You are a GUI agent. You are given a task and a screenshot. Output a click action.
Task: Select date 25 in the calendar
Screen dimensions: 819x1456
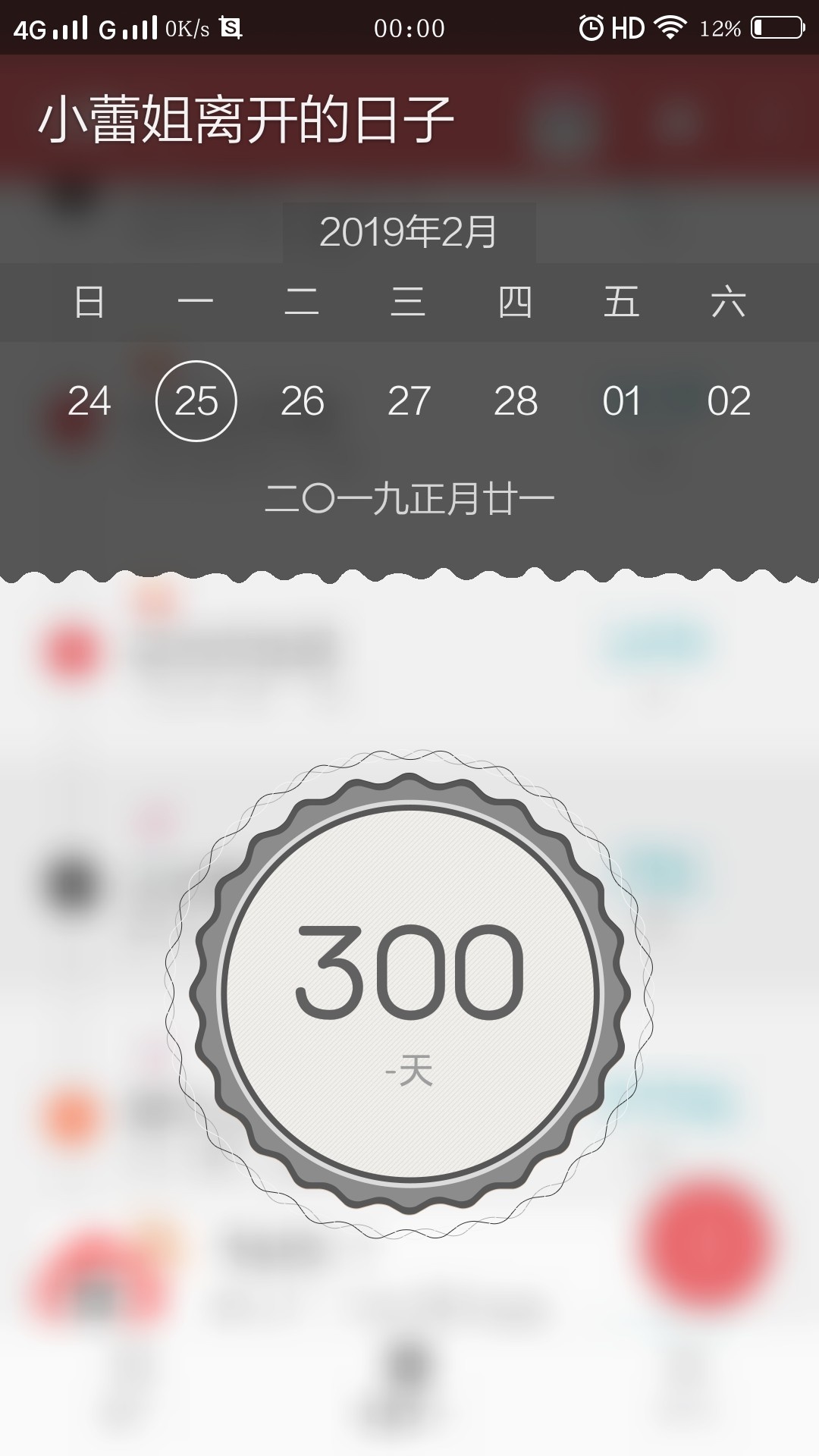click(196, 401)
